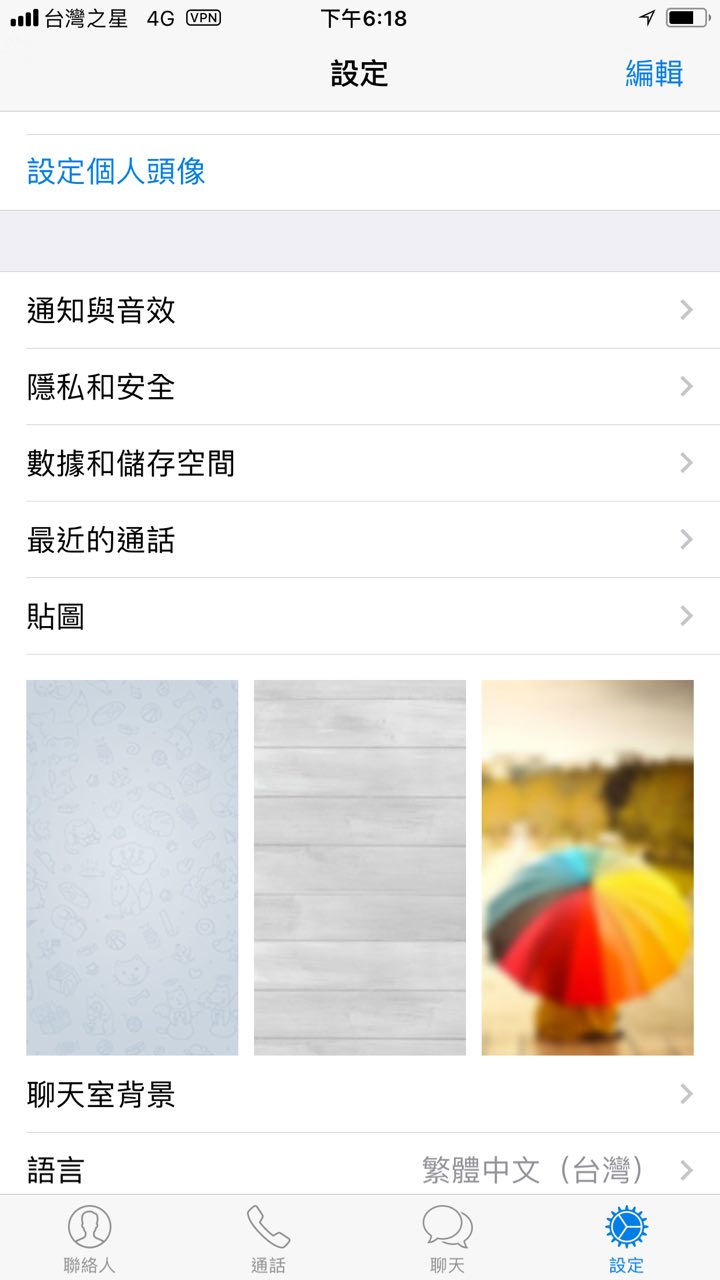View 最近的通話 list
Image resolution: width=720 pixels, height=1280 pixels.
click(x=360, y=540)
